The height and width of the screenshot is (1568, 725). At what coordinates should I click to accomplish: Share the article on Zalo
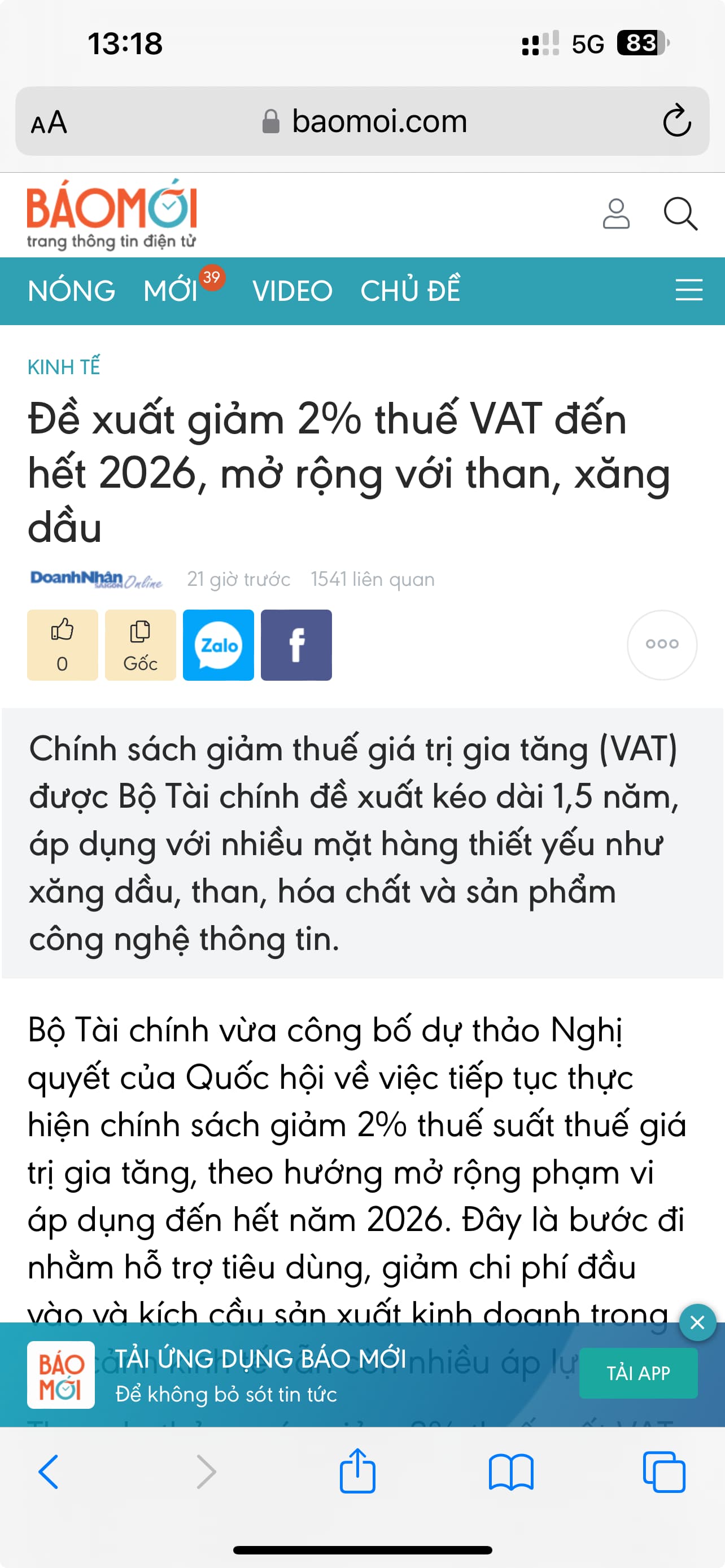coord(218,645)
